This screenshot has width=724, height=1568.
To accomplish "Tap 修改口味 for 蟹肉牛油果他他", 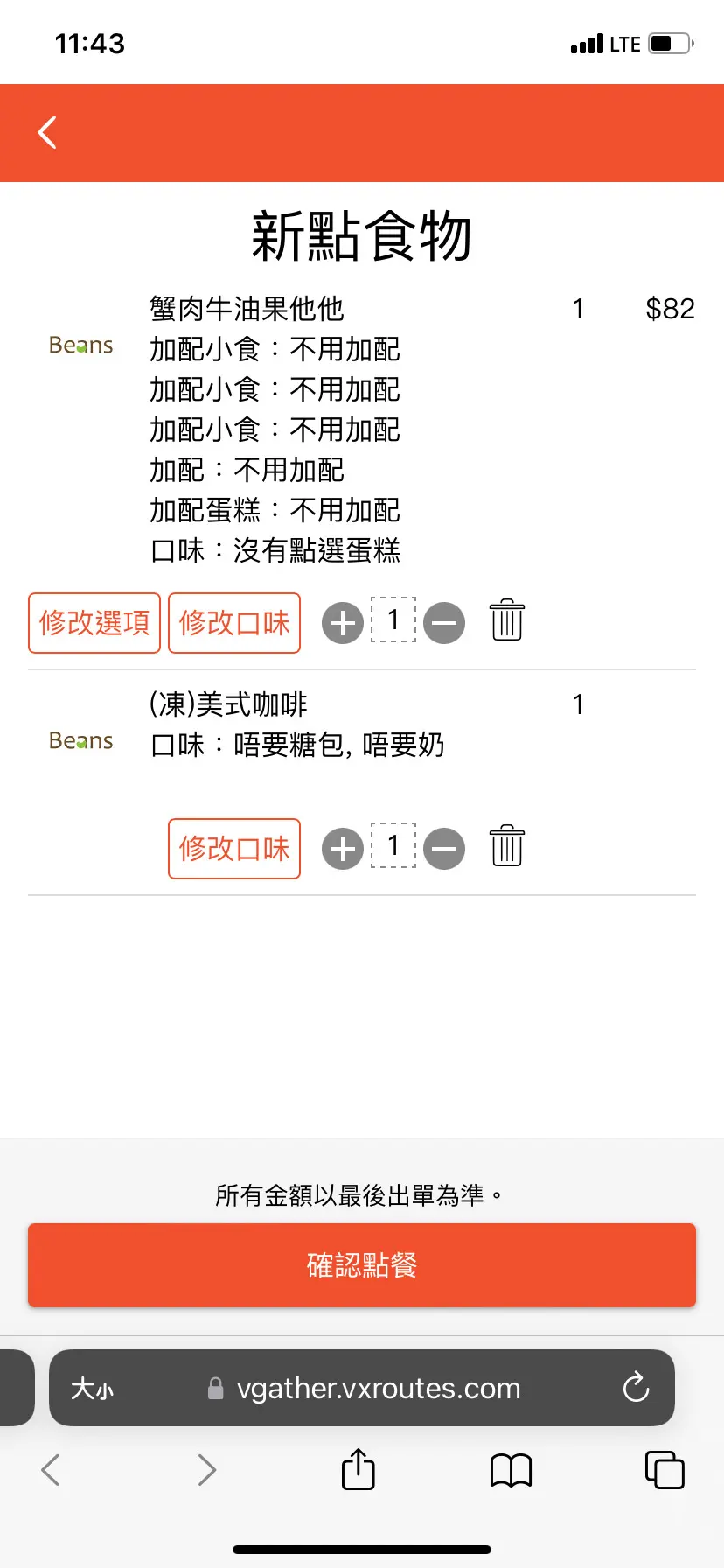I will click(234, 623).
